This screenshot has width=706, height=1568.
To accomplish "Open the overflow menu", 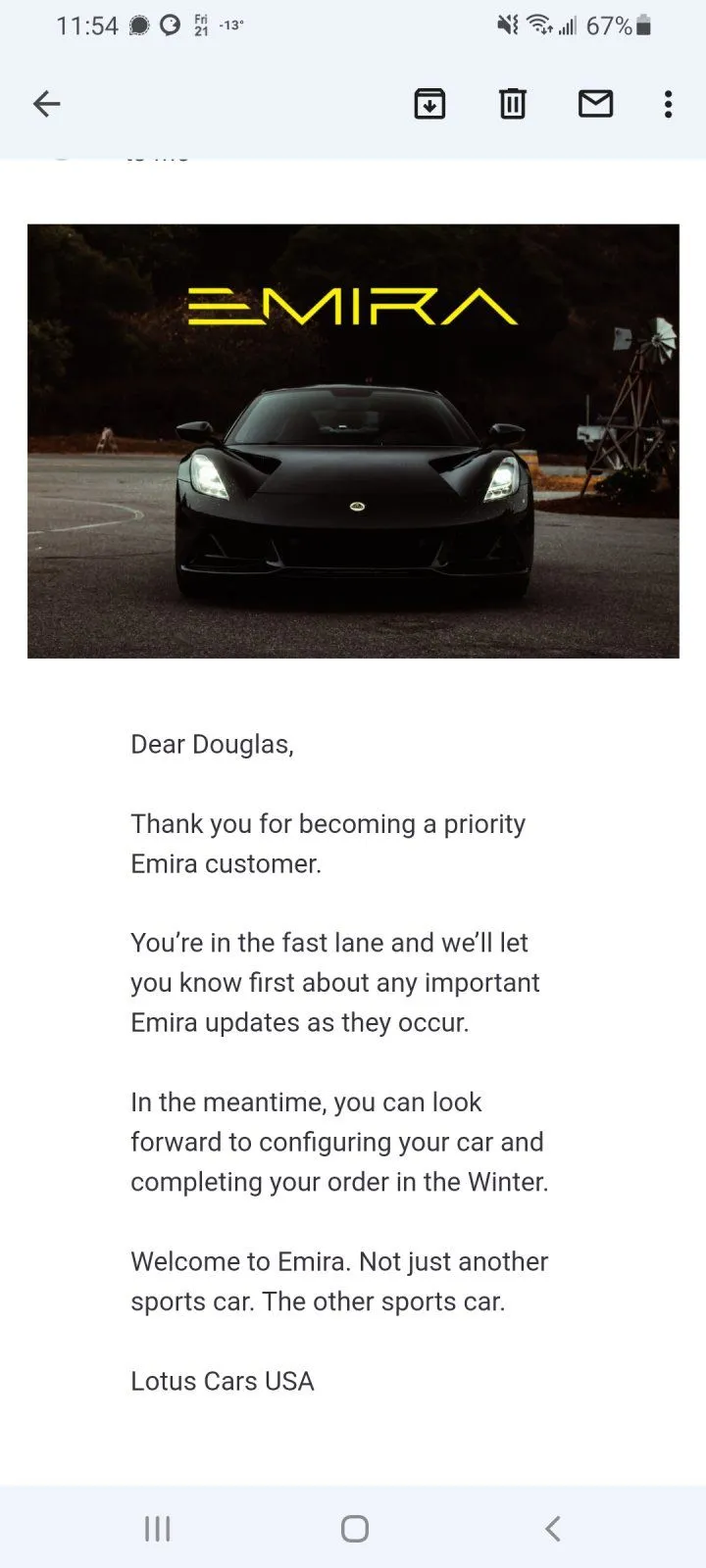I will click(668, 104).
